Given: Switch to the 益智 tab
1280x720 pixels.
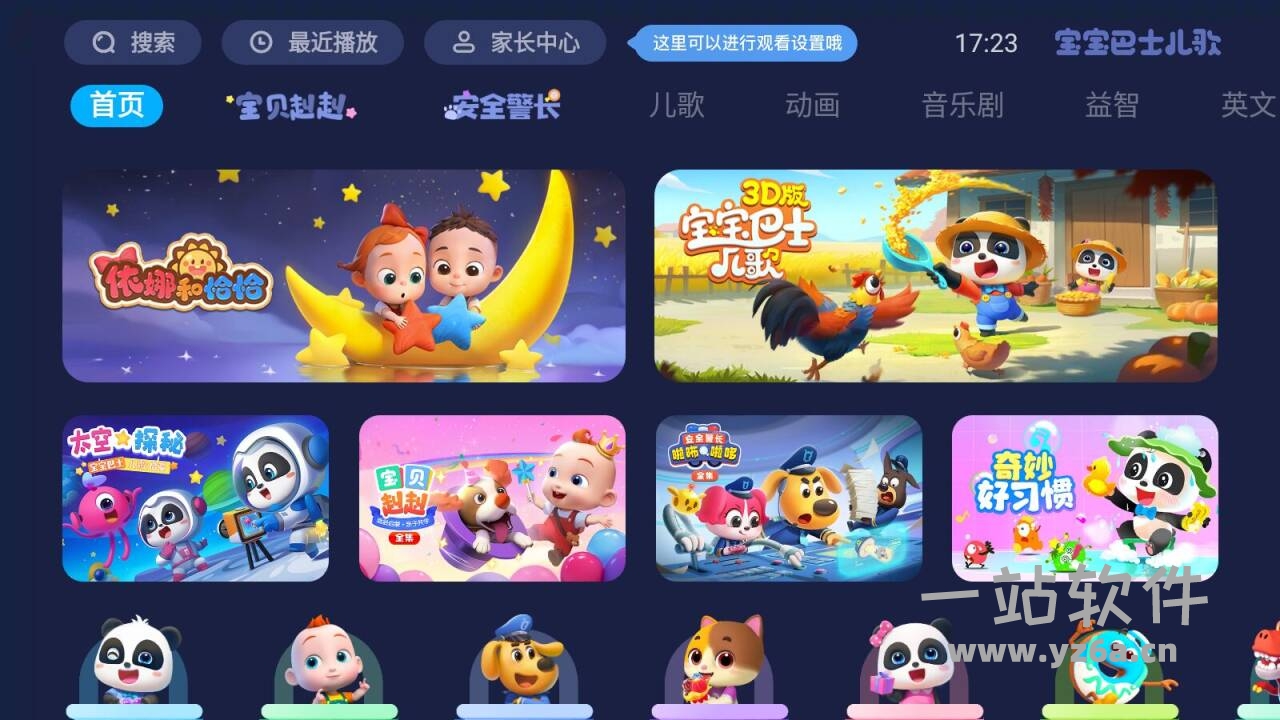Looking at the screenshot, I should [x=1112, y=105].
